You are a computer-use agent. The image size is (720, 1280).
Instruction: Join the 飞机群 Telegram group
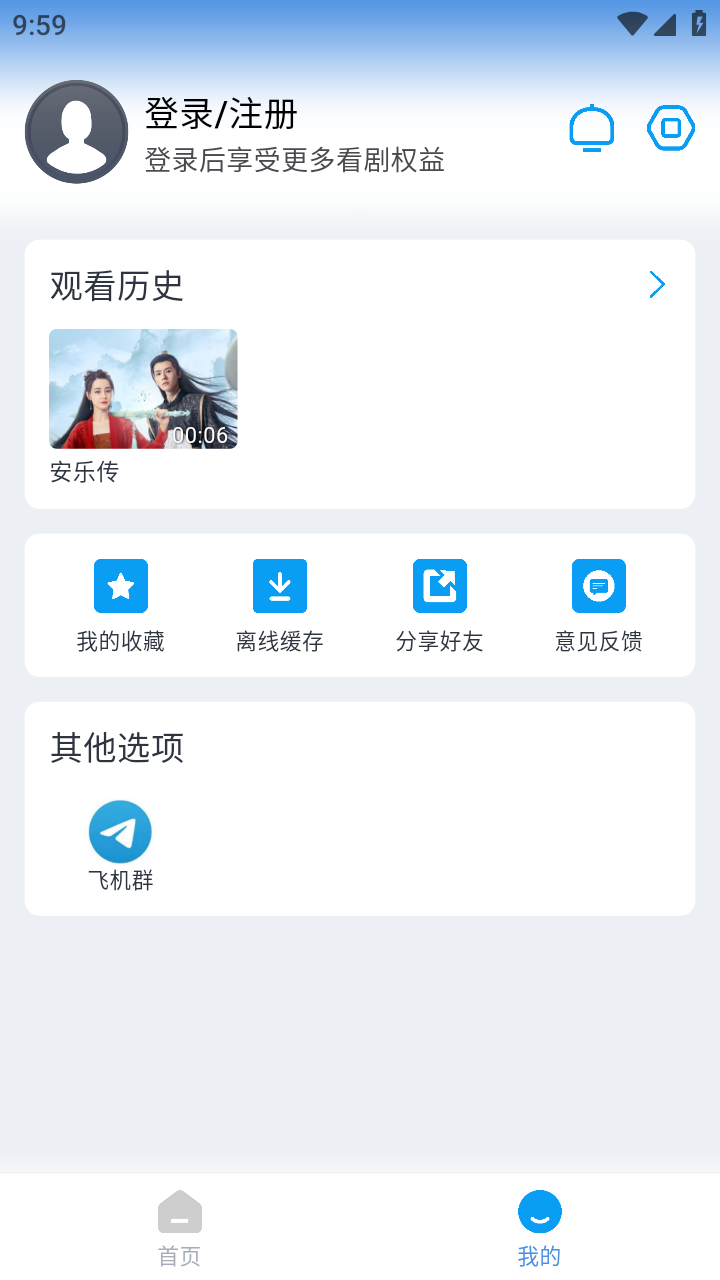pos(120,845)
